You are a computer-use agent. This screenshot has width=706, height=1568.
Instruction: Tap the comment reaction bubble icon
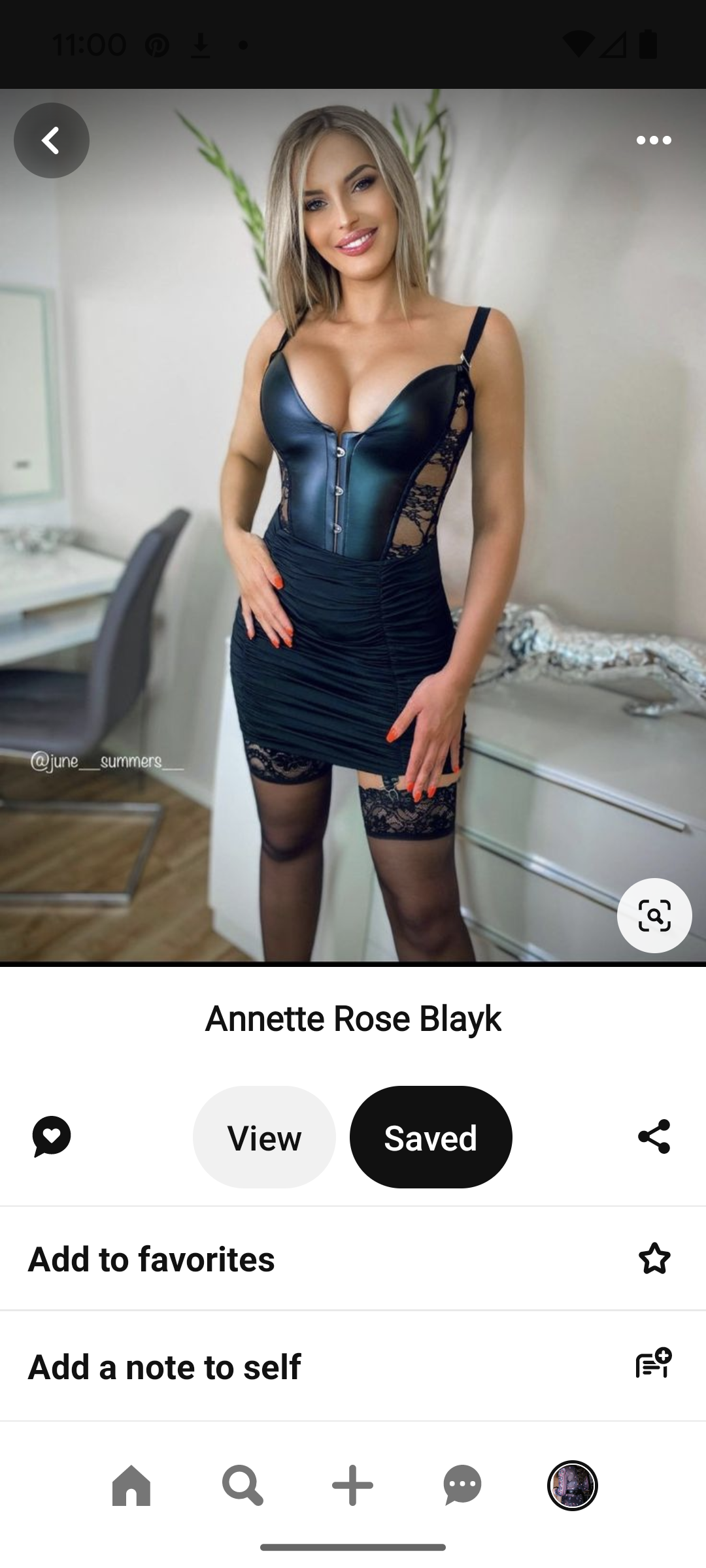[x=52, y=1136]
